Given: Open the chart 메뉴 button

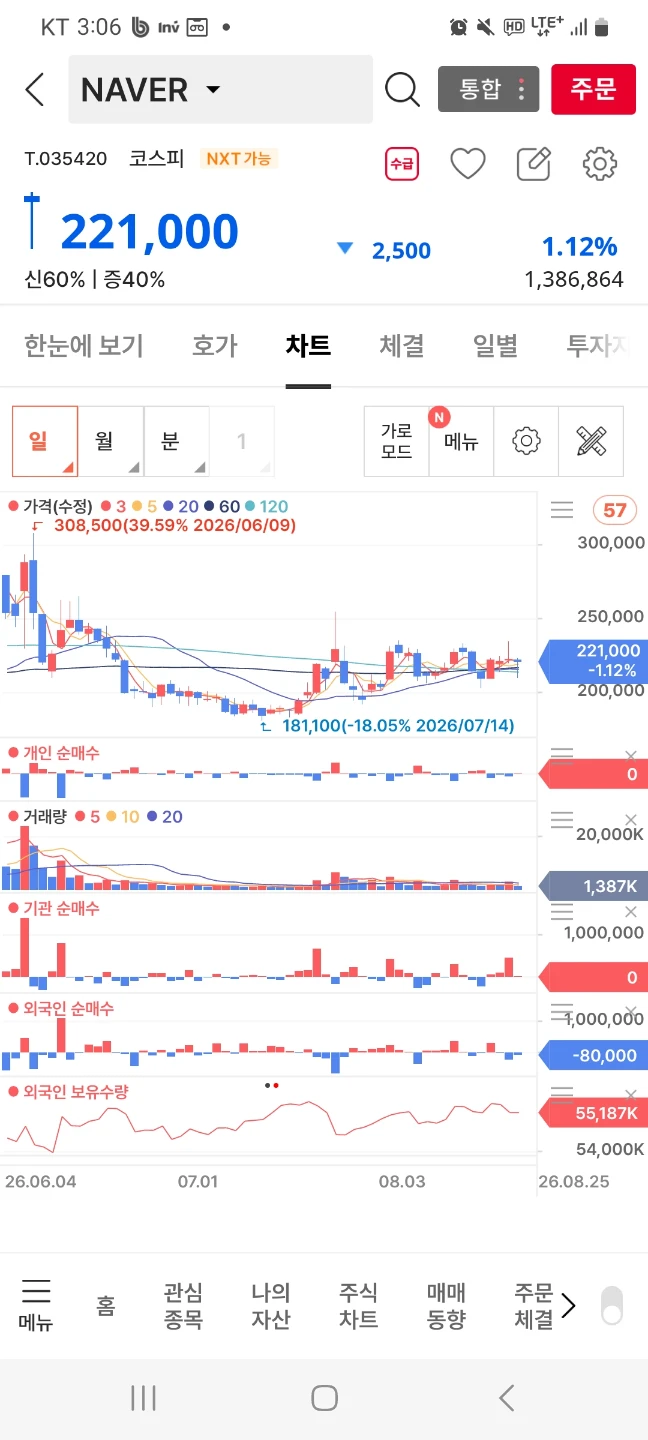Looking at the screenshot, I should point(461,441).
